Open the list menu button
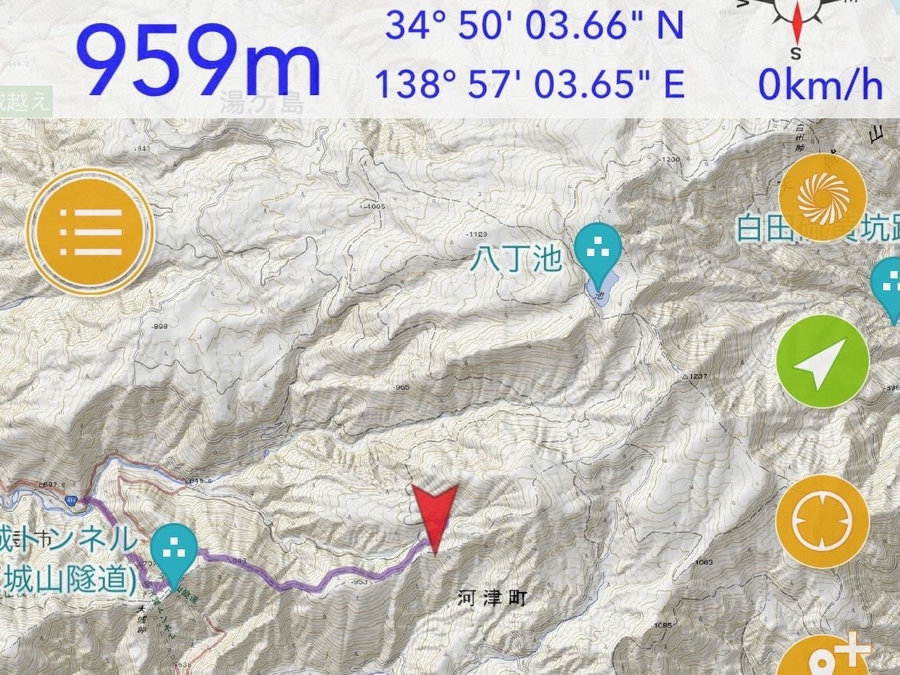Image resolution: width=900 pixels, height=675 pixels. (89, 232)
